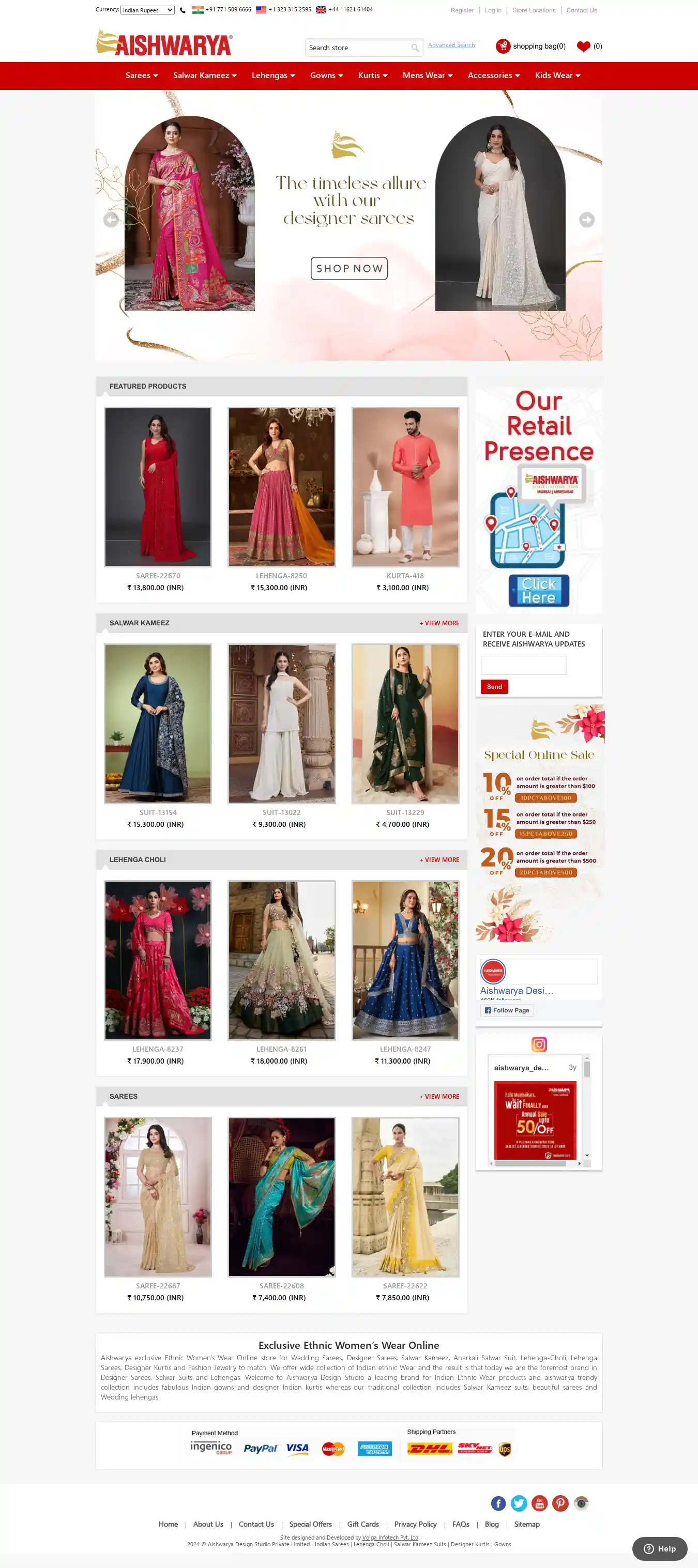Open product SAREE-22670
This screenshot has height=1568, width=698.
point(158,487)
